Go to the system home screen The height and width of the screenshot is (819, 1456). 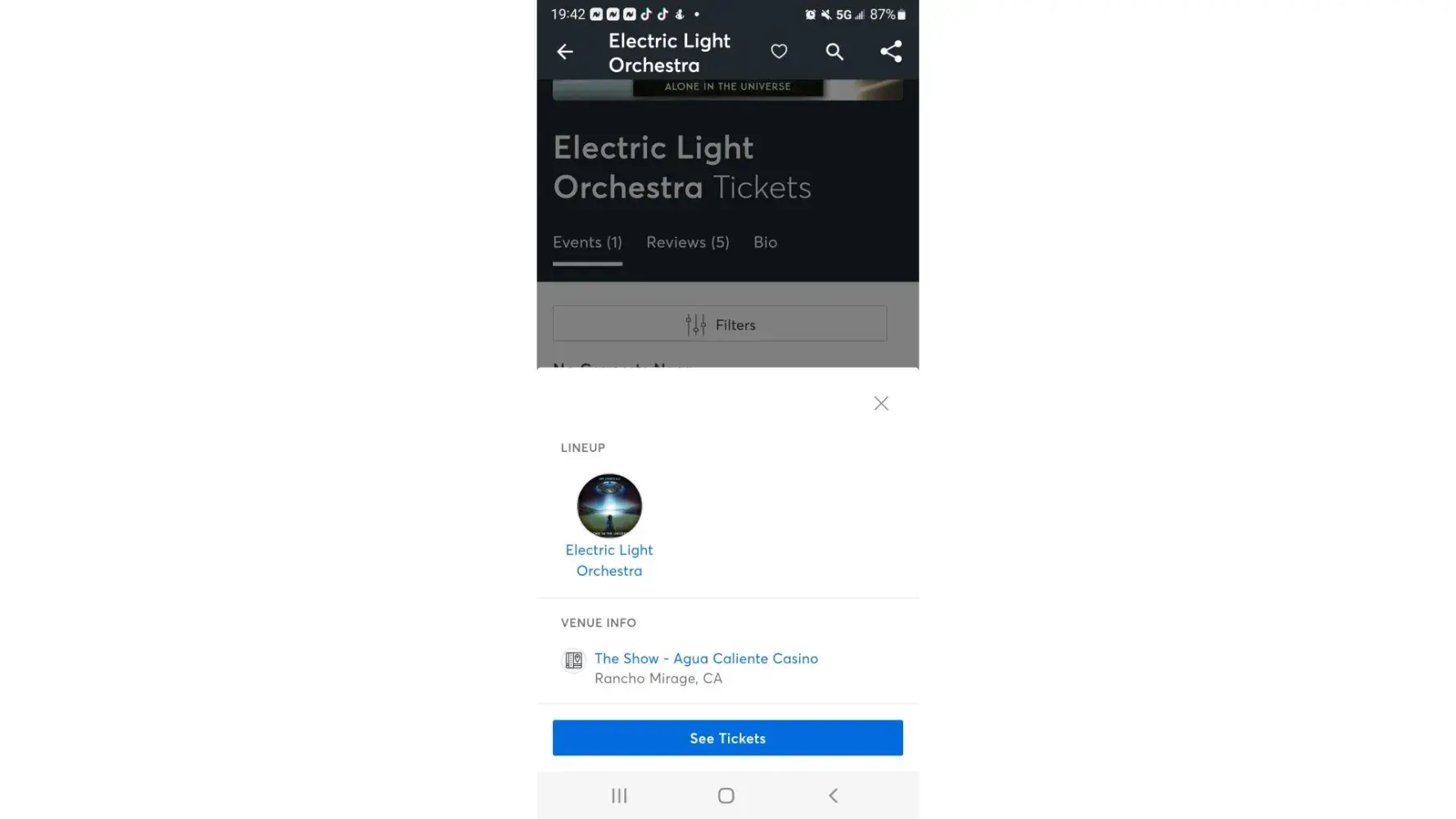coord(726,795)
